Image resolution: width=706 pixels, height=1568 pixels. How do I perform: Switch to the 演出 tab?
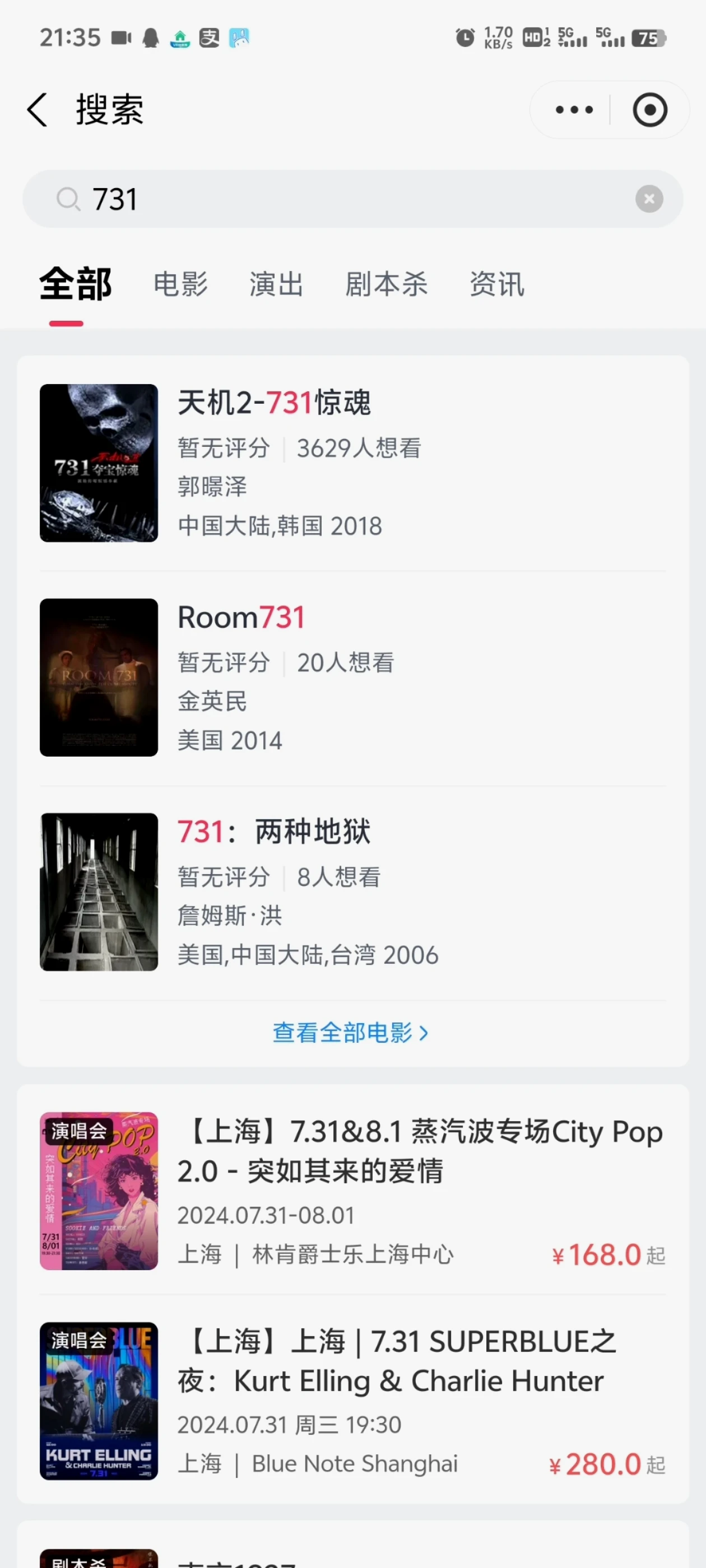point(277,284)
